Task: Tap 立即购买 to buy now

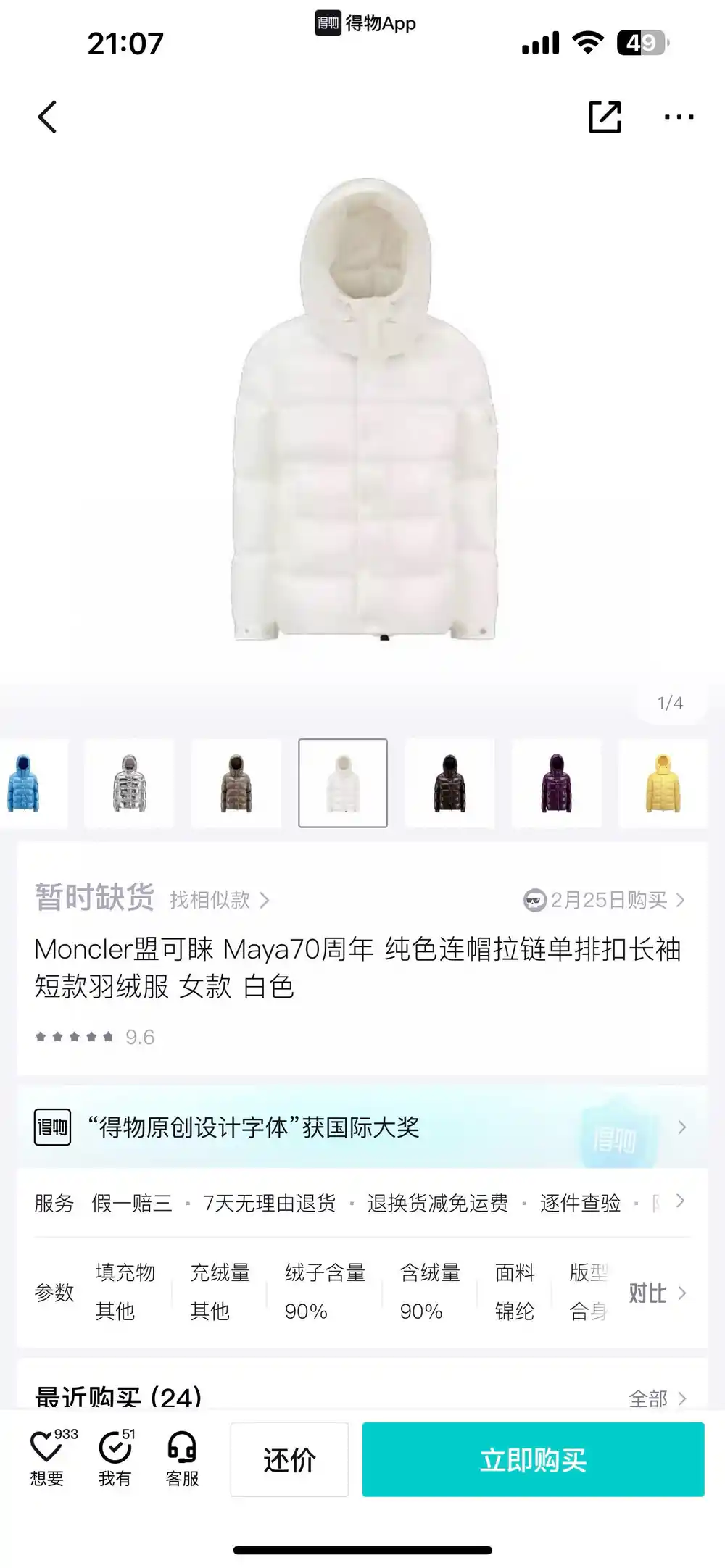Action: [x=533, y=1459]
